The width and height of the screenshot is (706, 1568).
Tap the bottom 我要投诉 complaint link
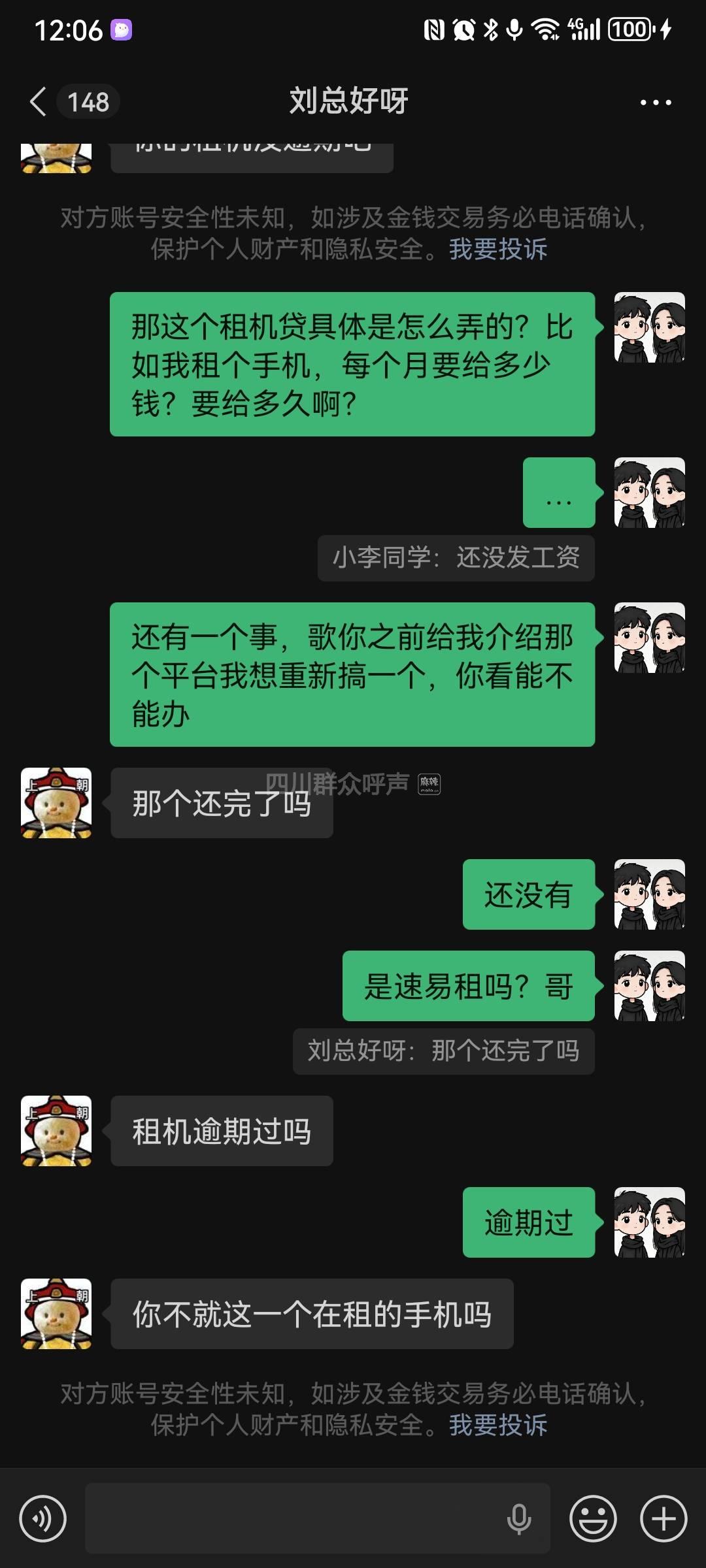[498, 1425]
